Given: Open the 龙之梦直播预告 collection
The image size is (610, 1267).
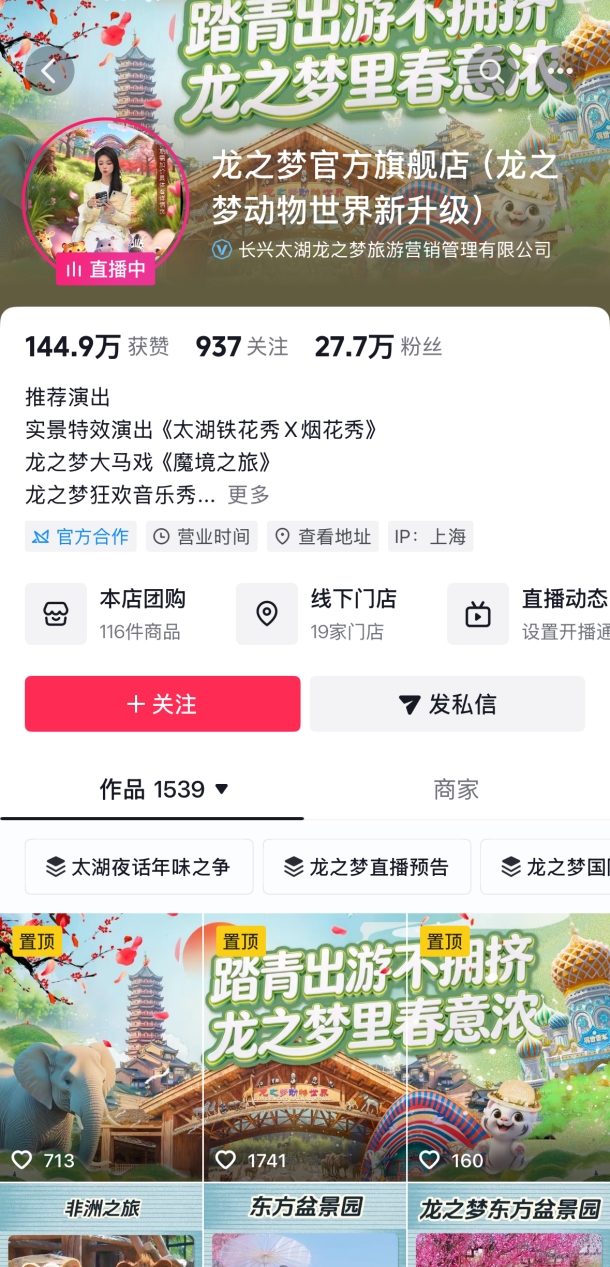Looking at the screenshot, I should pyautogui.click(x=367, y=867).
